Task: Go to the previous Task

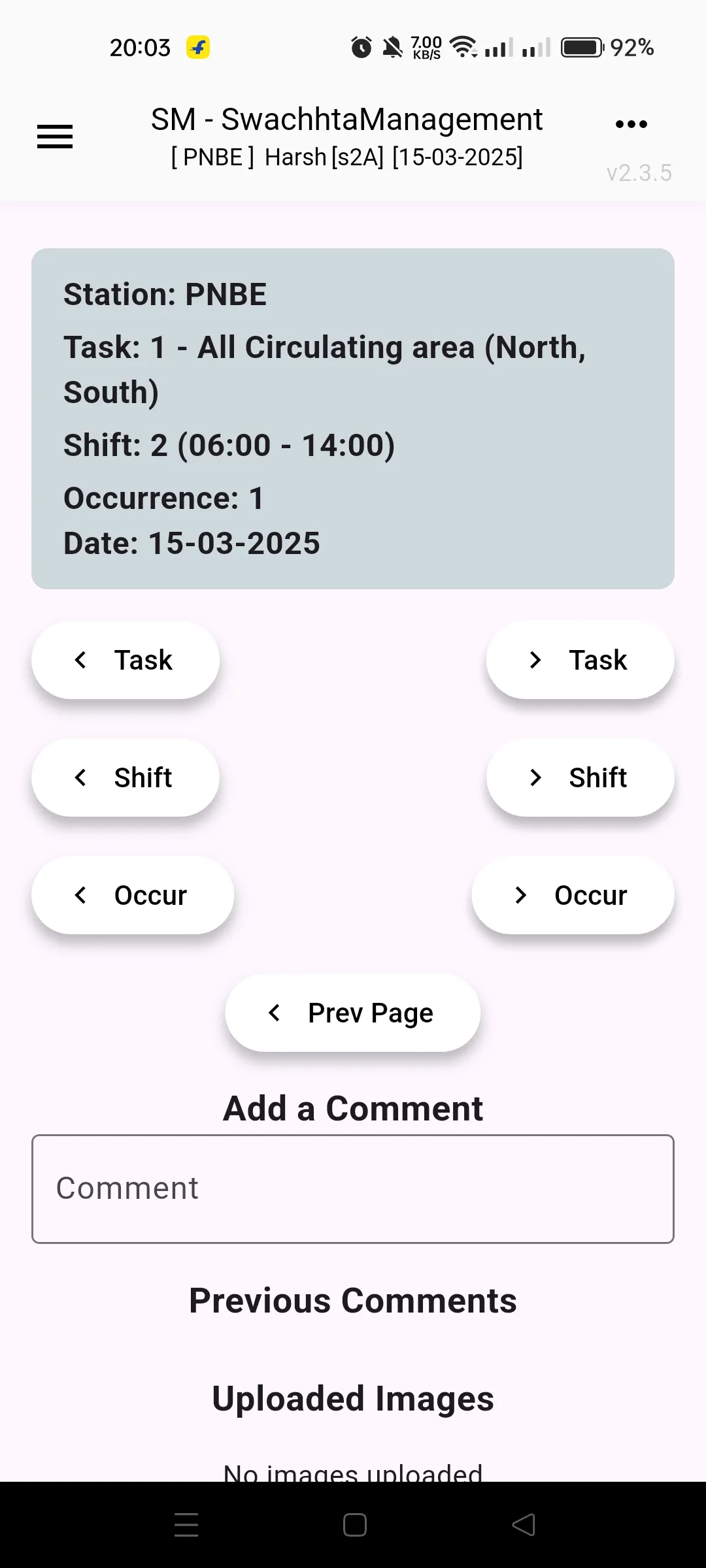Action: pos(126,660)
